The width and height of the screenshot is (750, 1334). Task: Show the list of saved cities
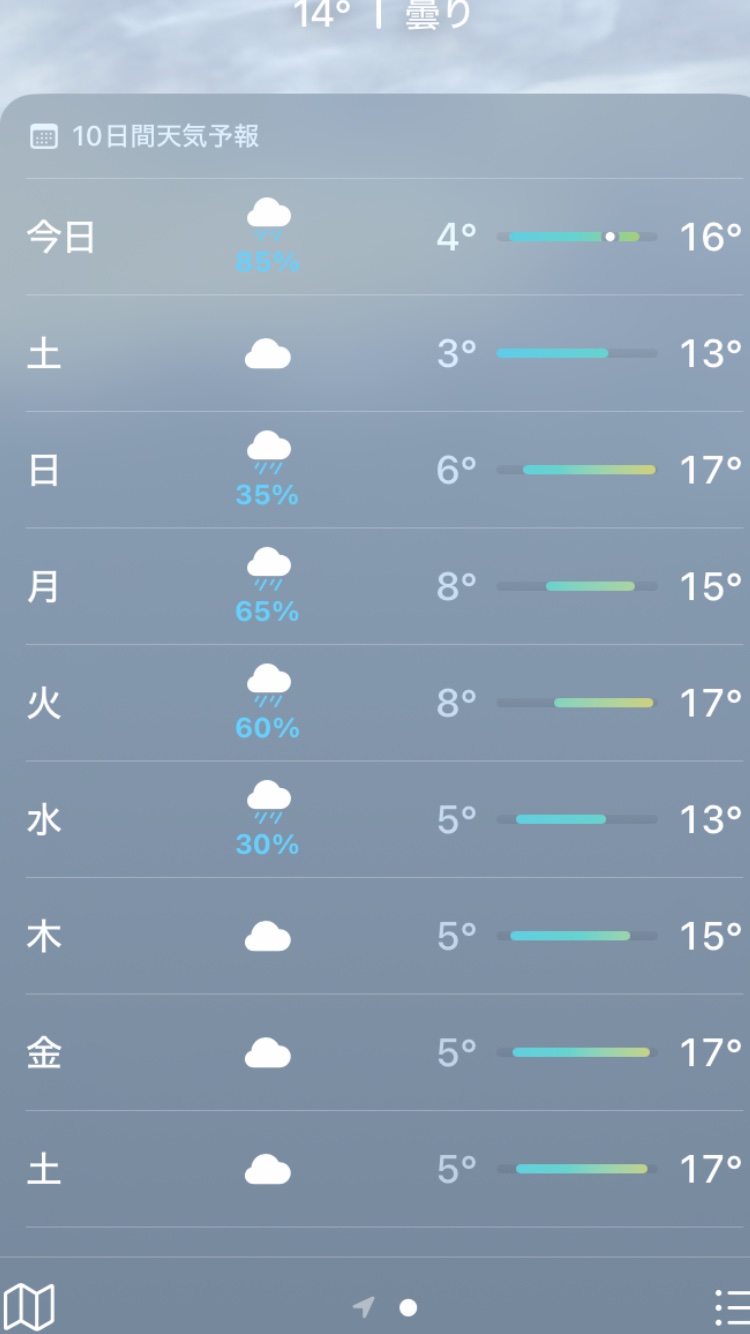click(730, 1306)
